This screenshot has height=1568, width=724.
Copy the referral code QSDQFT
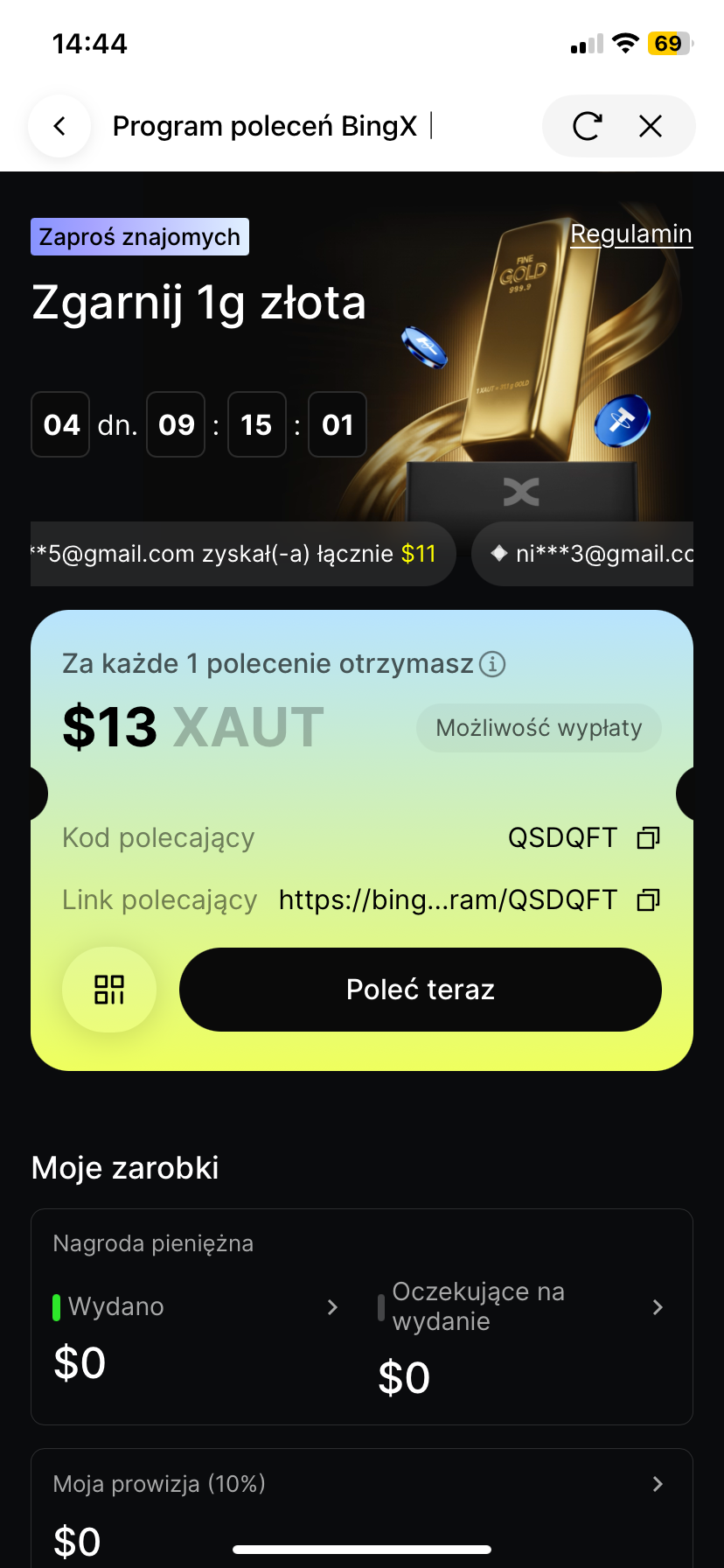(x=648, y=838)
